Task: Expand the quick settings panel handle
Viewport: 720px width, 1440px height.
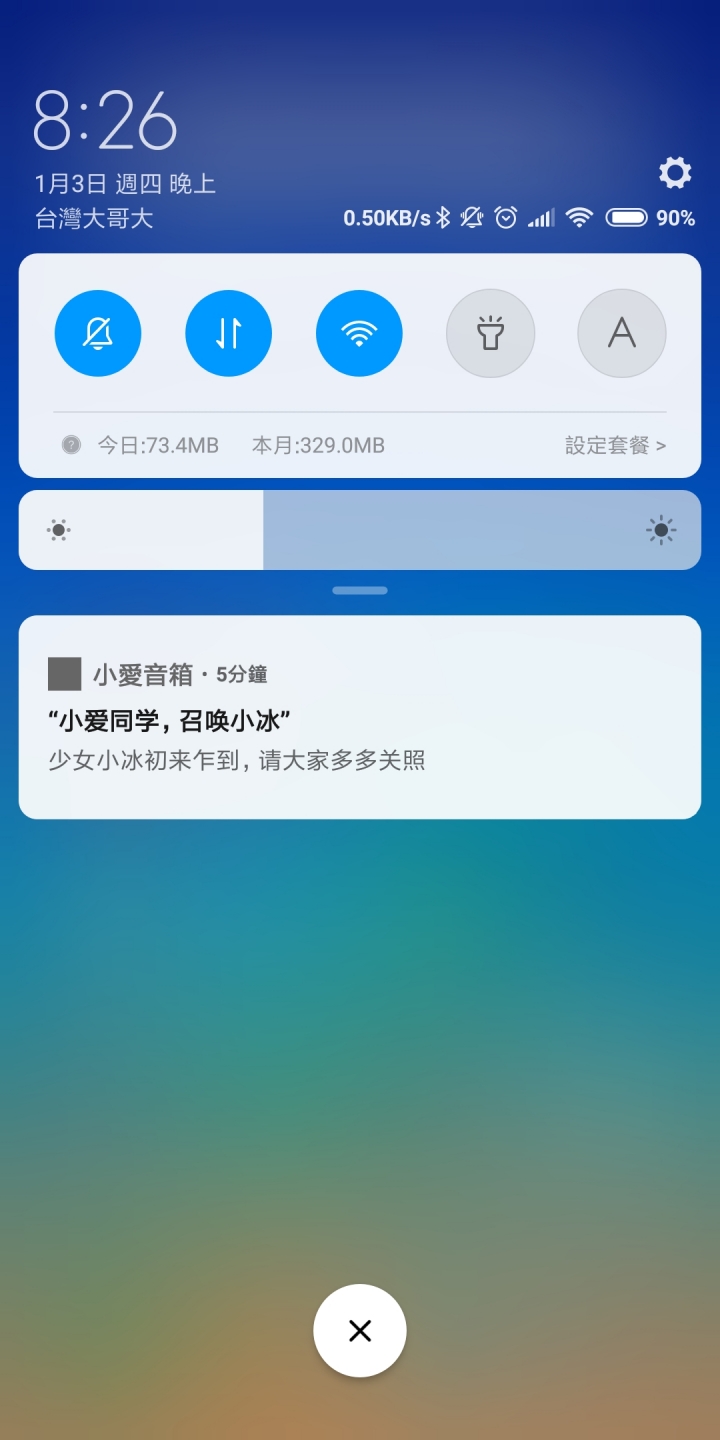Action: (x=360, y=591)
